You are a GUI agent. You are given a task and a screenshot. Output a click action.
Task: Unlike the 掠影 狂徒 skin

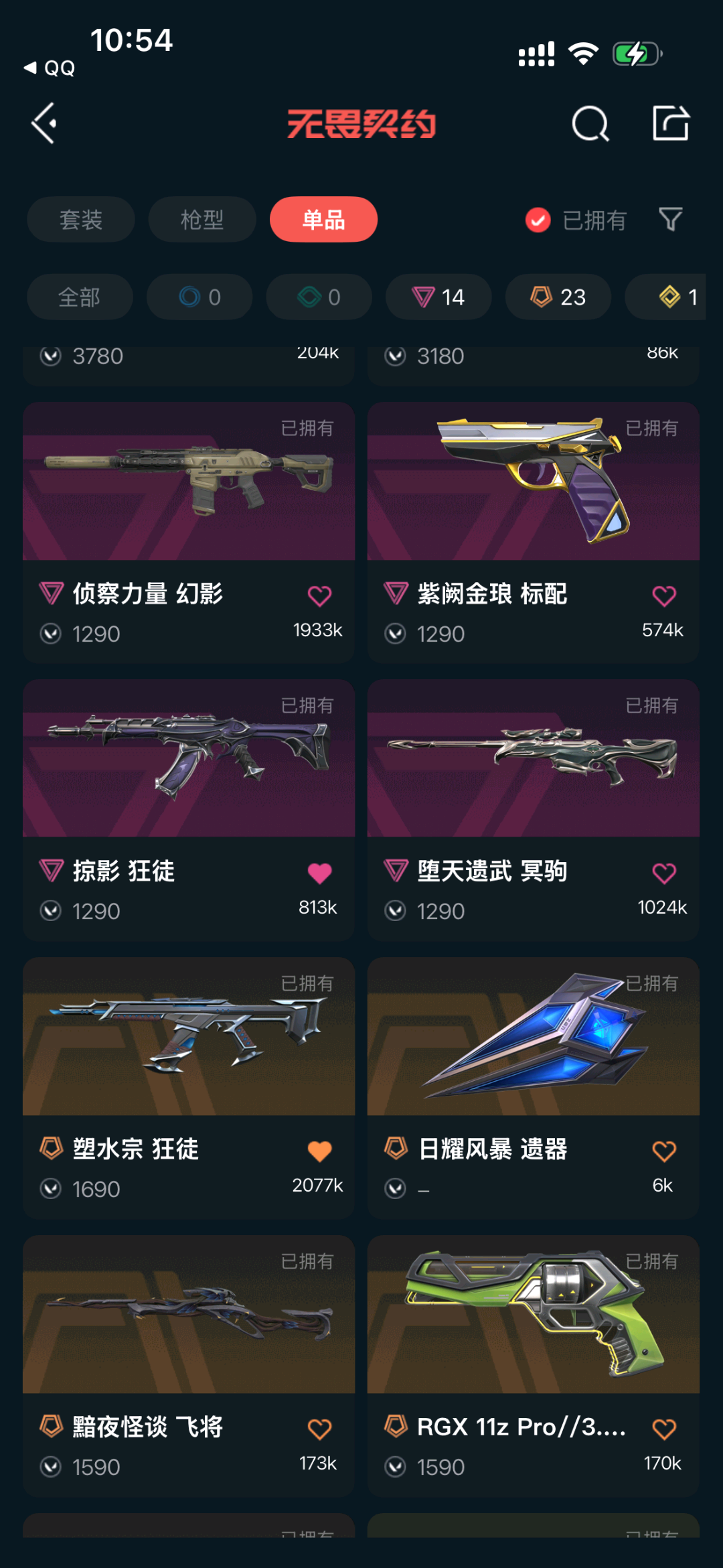(x=319, y=873)
